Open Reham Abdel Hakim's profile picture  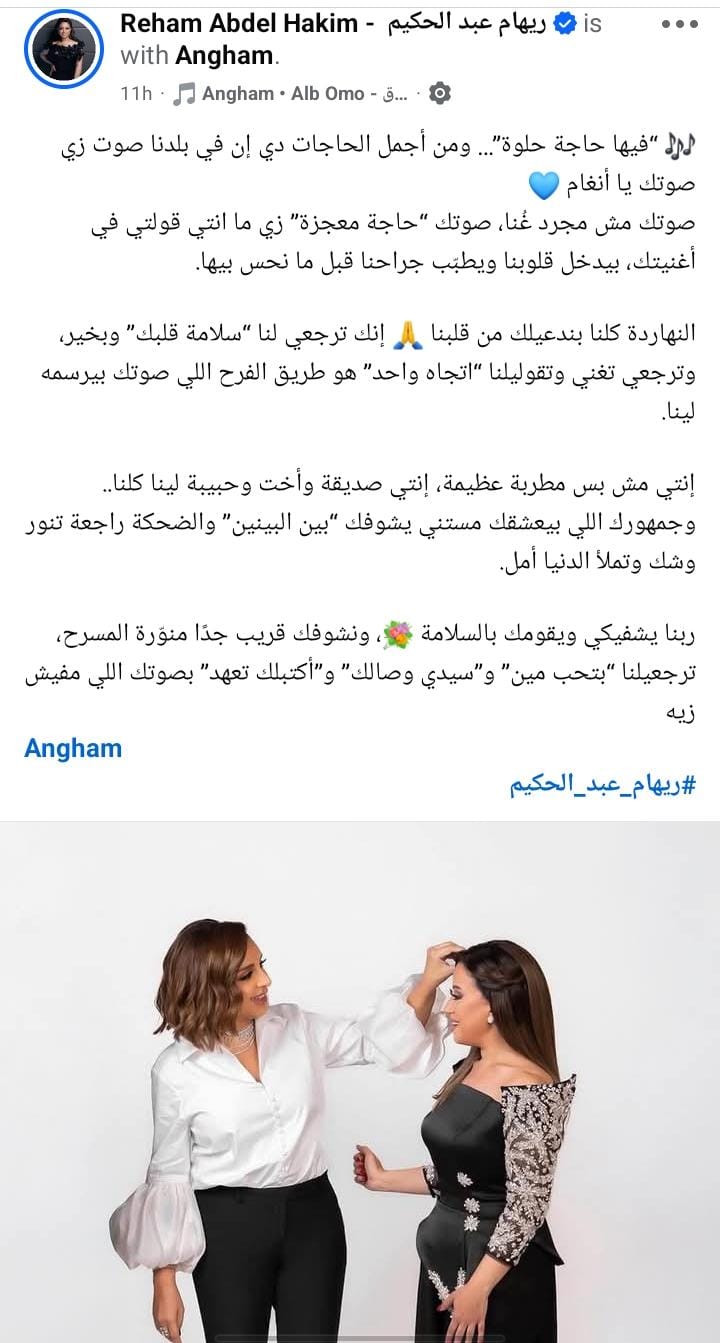pyautogui.click(x=64, y=49)
